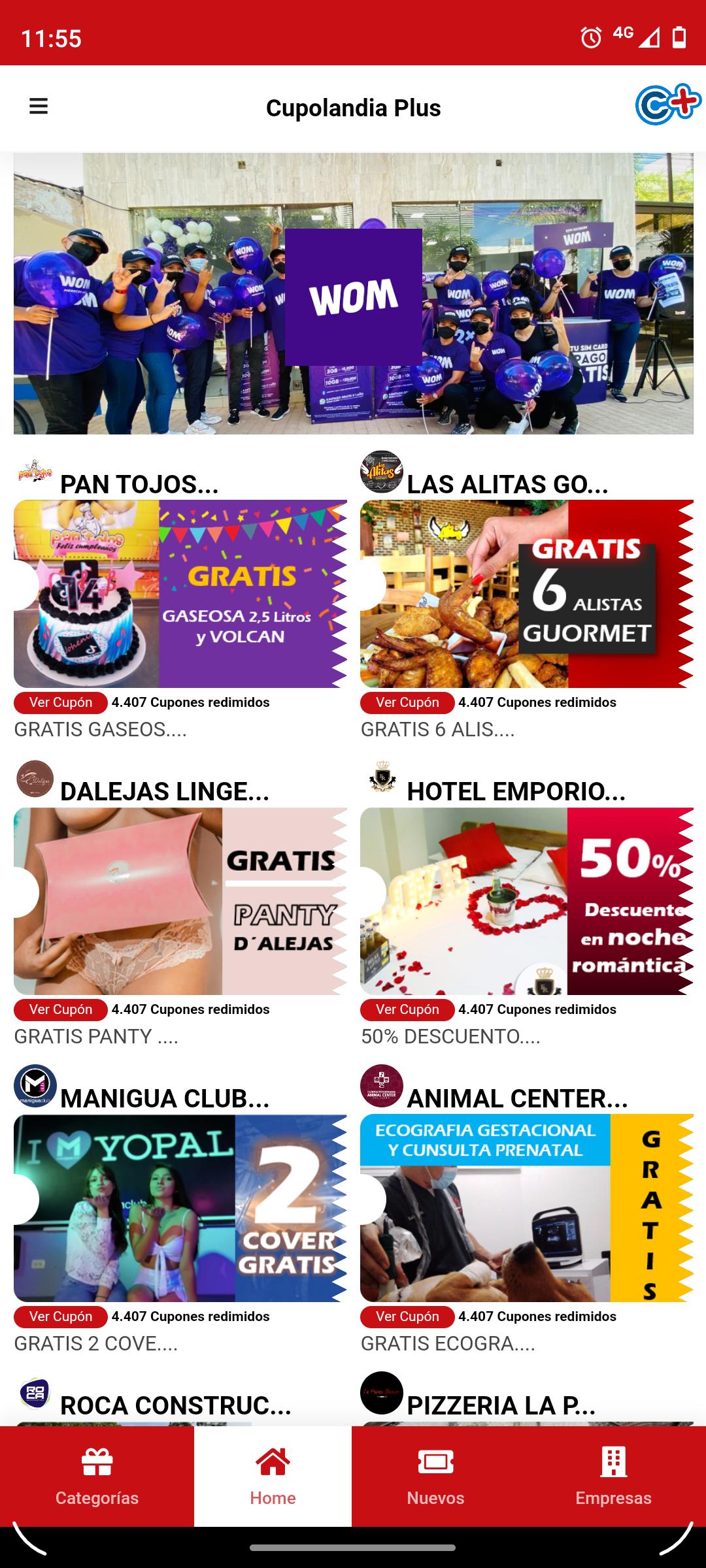Open the Animal Center ecografia coupon image
Image resolution: width=706 pixels, height=1568 pixels.
pyautogui.click(x=527, y=1208)
